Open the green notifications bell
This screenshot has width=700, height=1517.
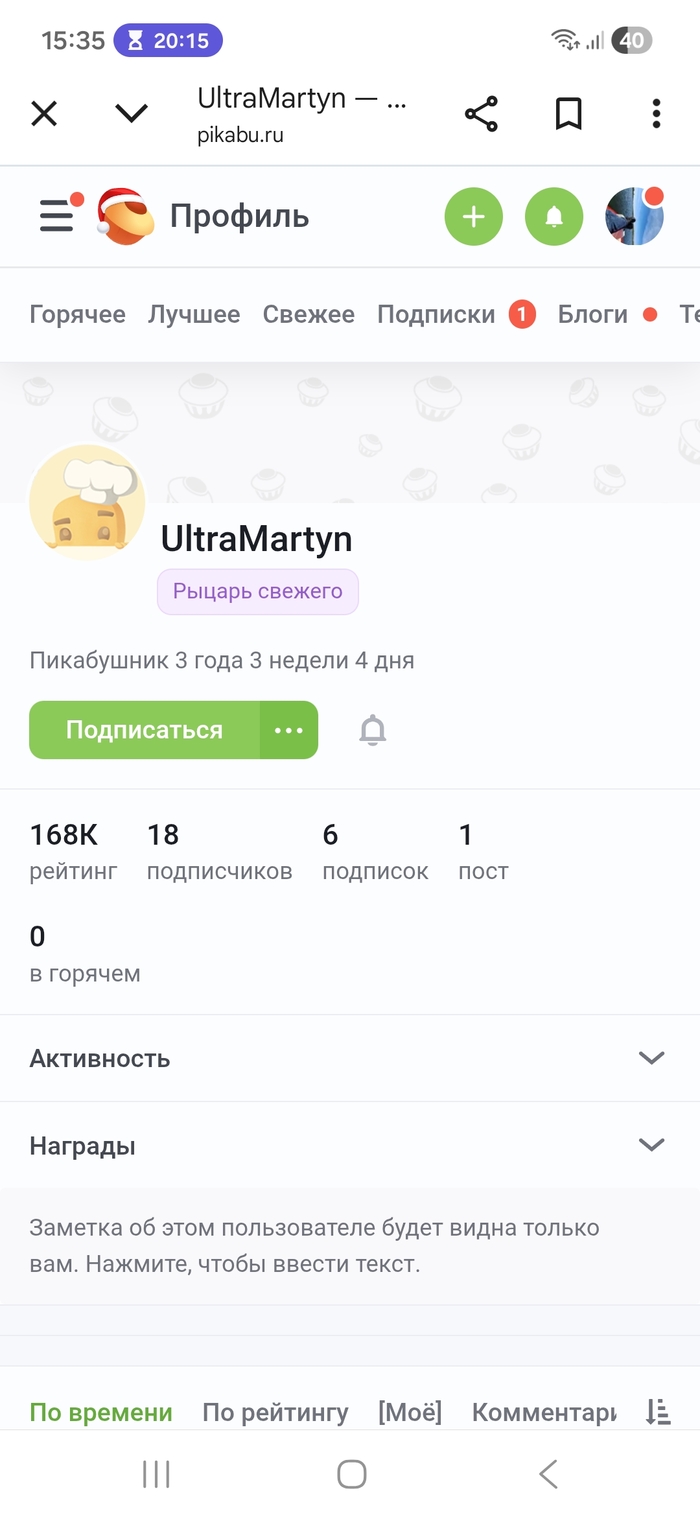[x=554, y=216]
